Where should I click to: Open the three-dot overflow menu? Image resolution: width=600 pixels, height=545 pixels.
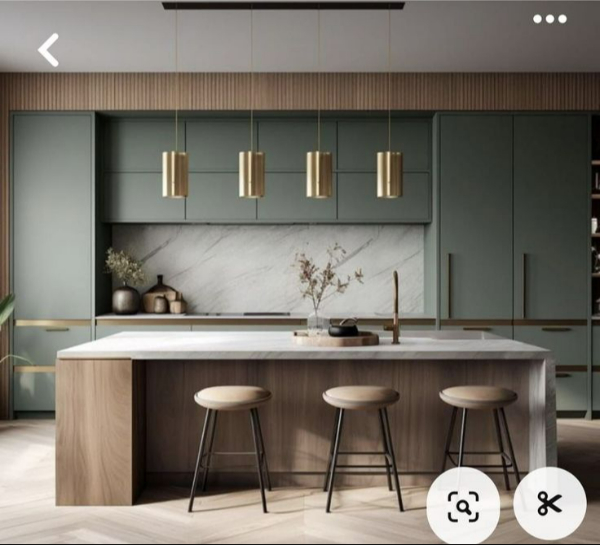[549, 19]
